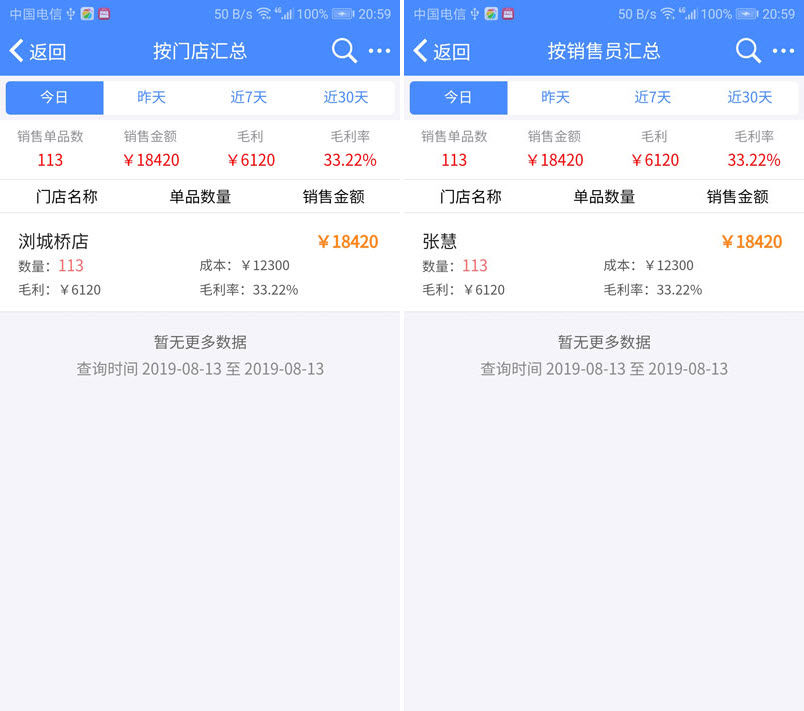The width and height of the screenshot is (804, 711).
Task: Select 近30天 tab in 按销售员汇总
Action: click(x=750, y=97)
